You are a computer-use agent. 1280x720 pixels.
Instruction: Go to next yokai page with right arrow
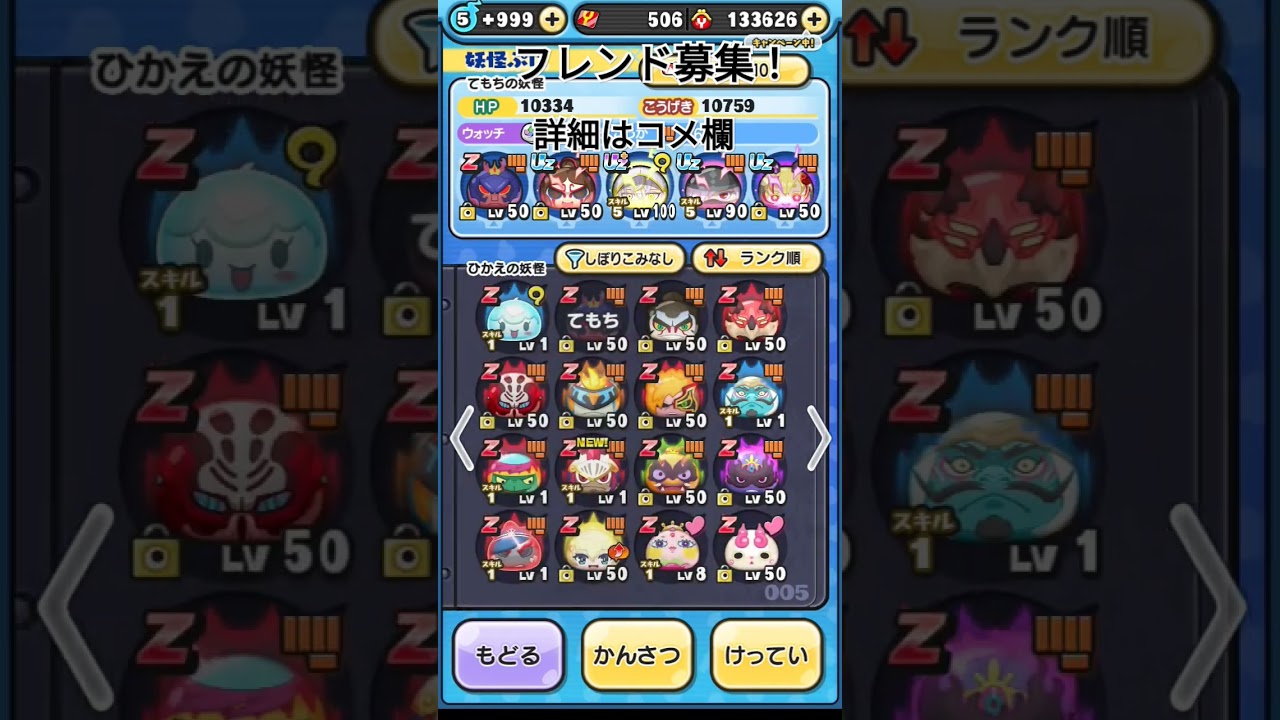[x=819, y=438]
